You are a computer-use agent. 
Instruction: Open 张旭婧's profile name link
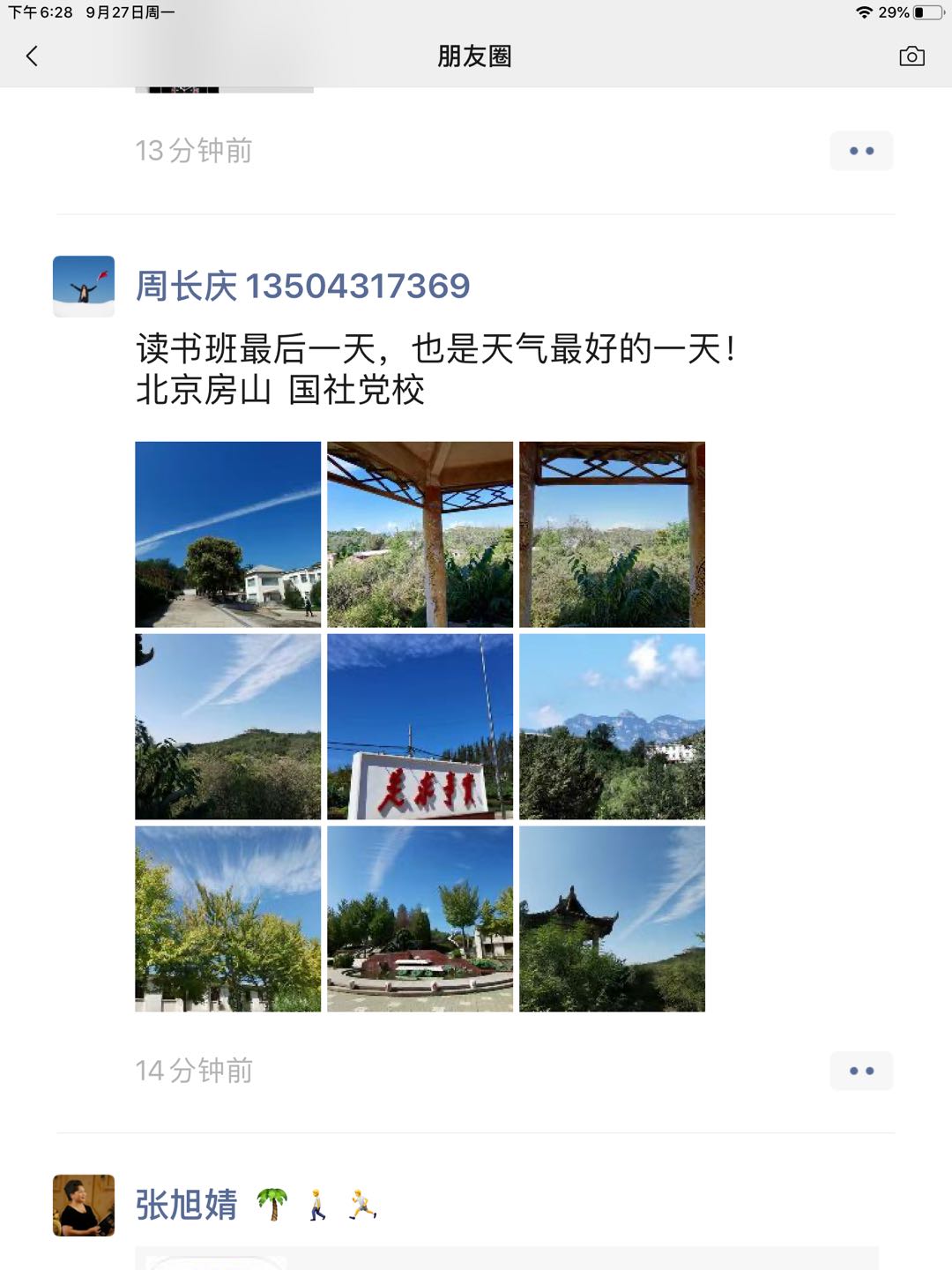coord(186,1205)
